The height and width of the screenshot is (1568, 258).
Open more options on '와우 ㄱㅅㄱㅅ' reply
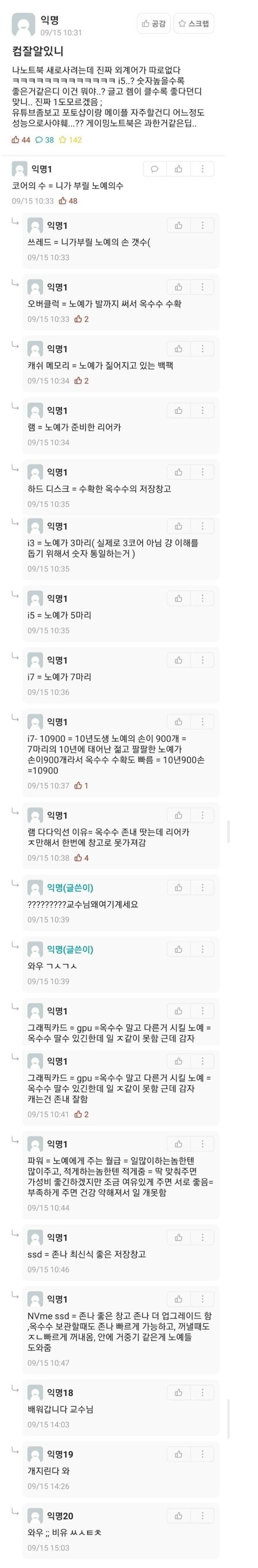click(203, 949)
